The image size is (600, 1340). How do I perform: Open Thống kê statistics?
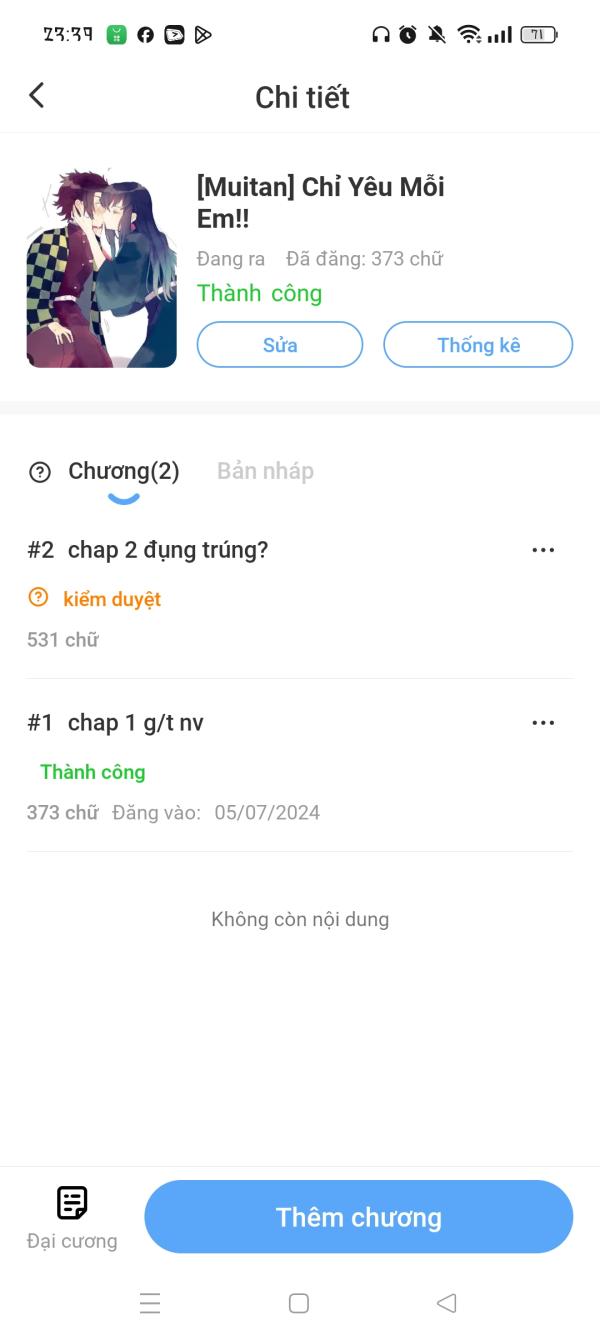[478, 345]
